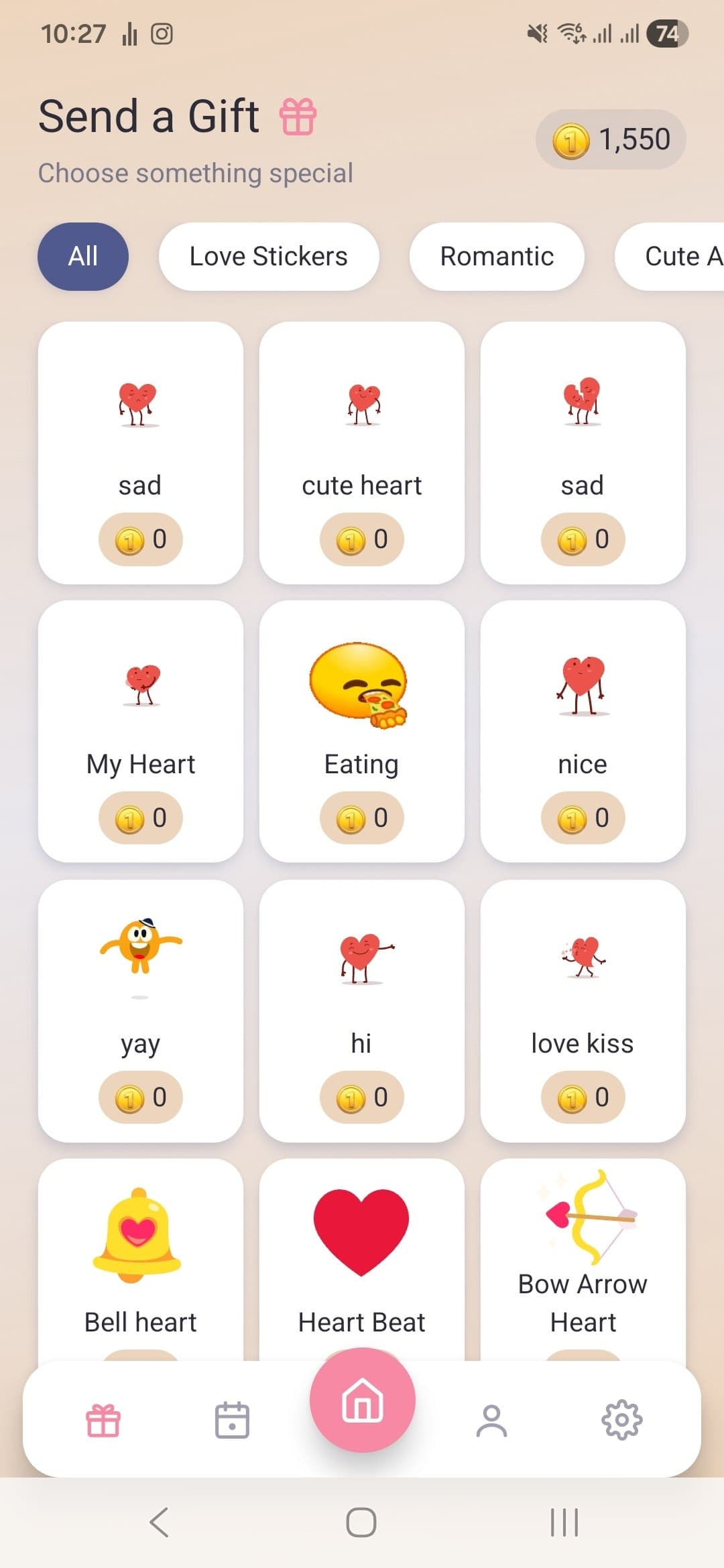
Task: Open the calendar icon in bottom navigation
Action: point(230,1419)
